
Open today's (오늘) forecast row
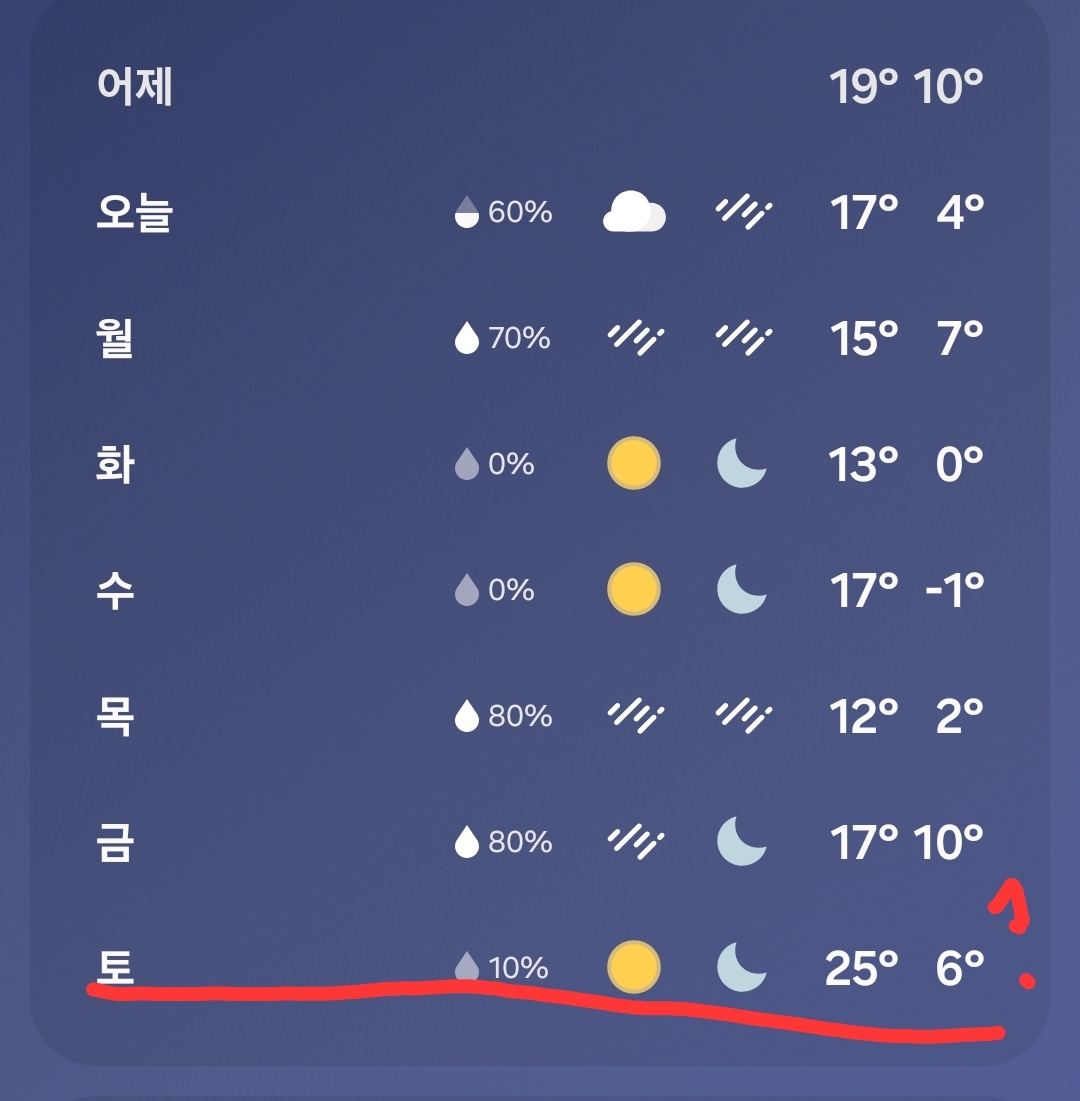pos(539,212)
